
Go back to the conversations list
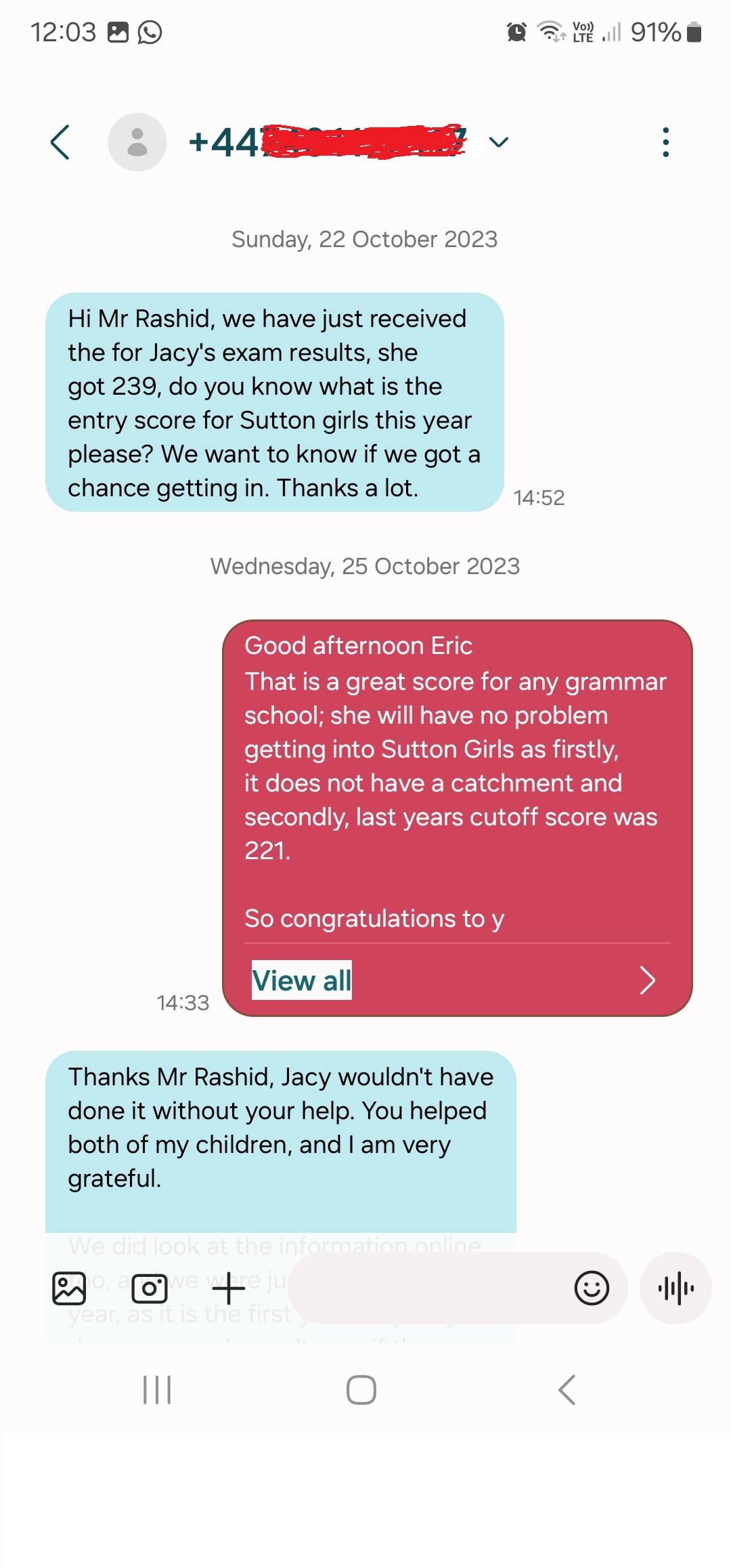(60, 142)
